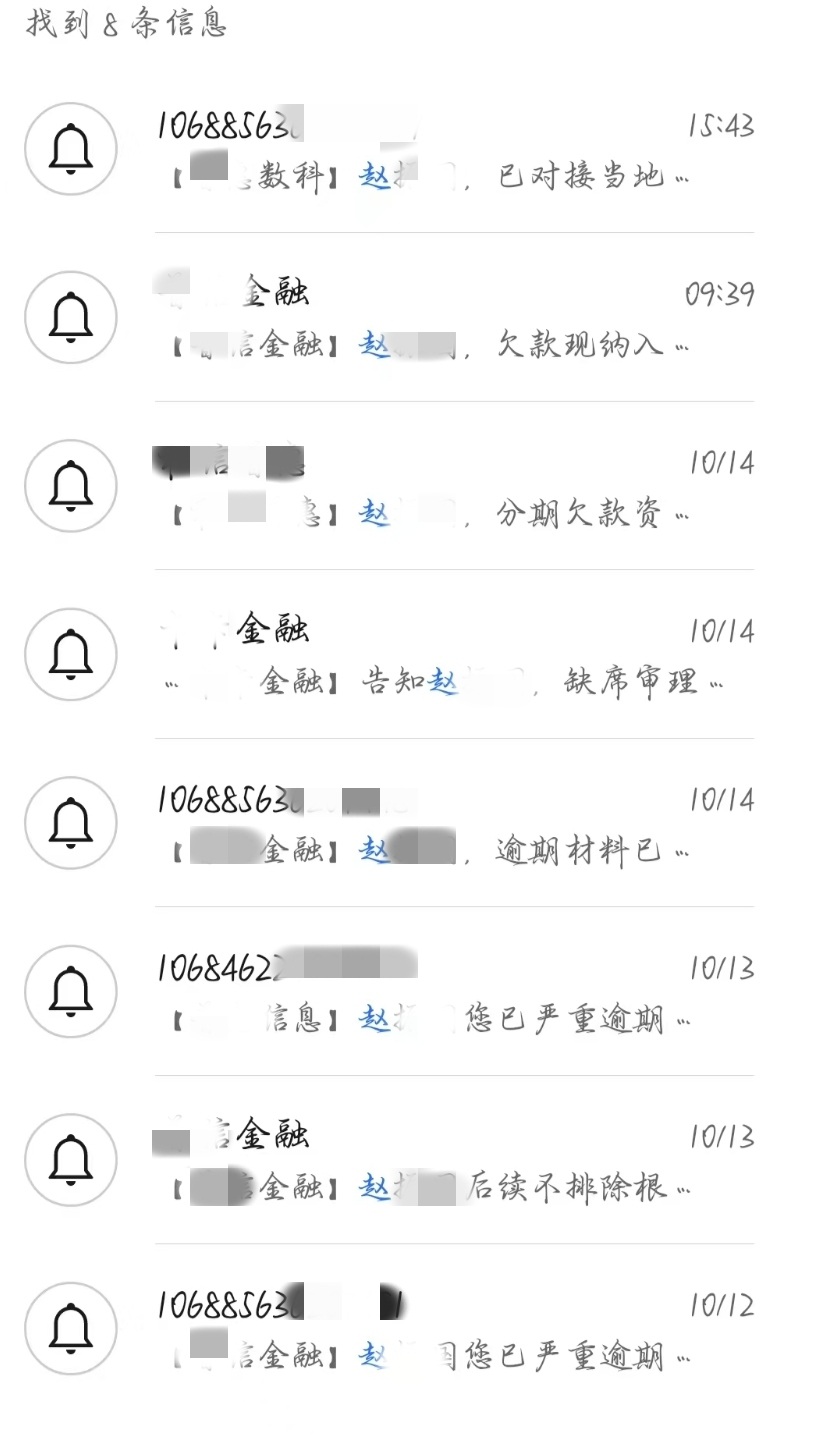The width and height of the screenshot is (828, 1447).
Task: Select the 10/14 message about 逾期材料已
Action: pyautogui.click(x=450, y=824)
